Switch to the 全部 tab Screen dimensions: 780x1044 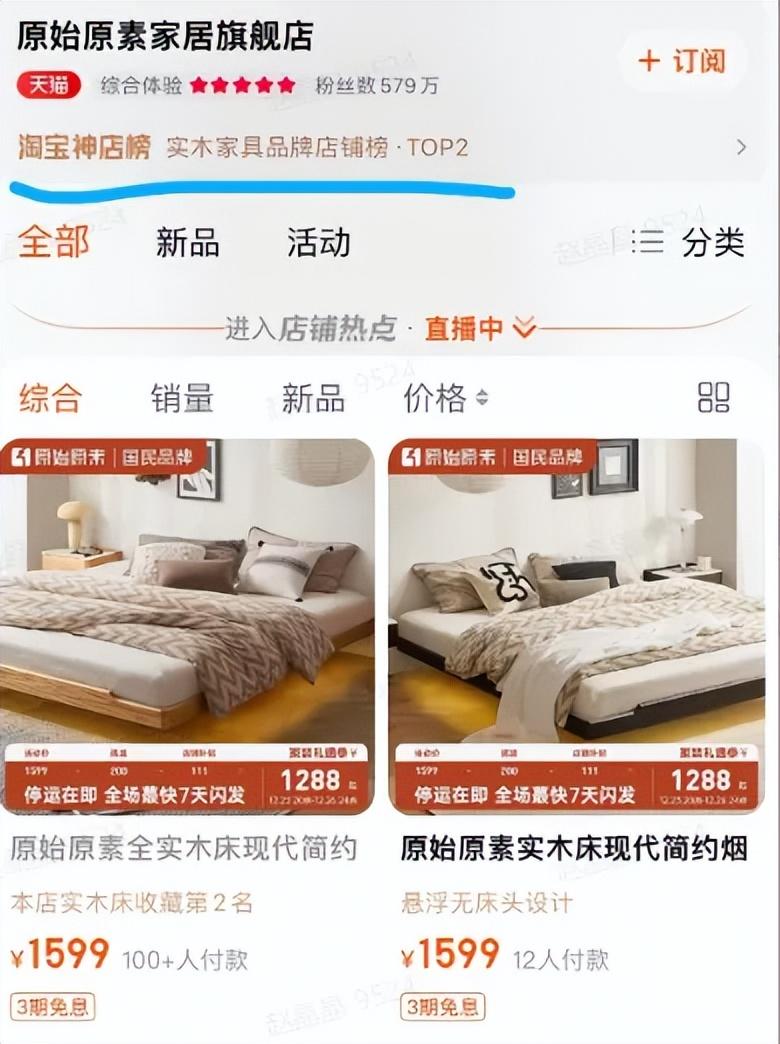(54, 243)
